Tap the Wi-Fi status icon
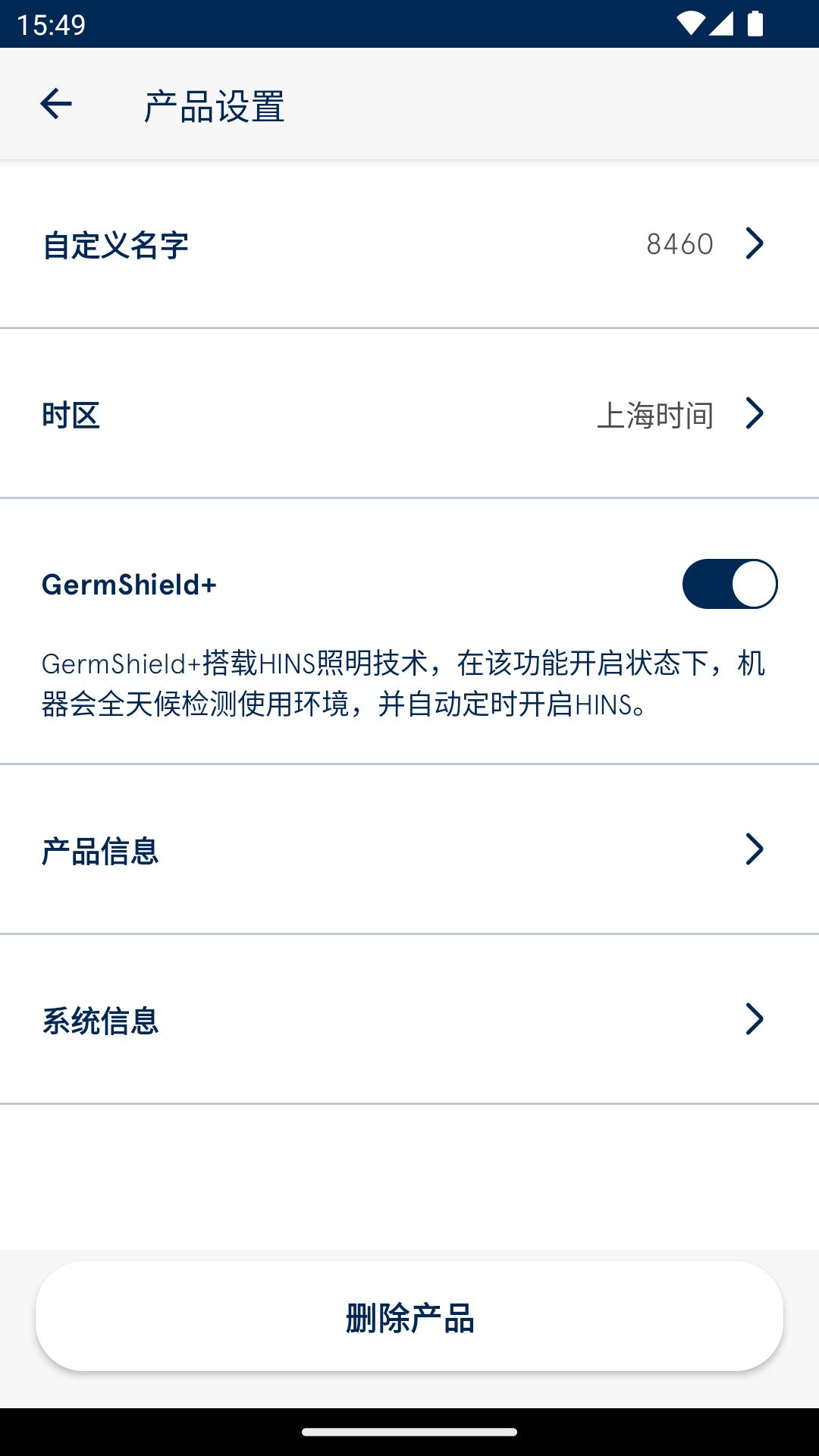 click(x=692, y=23)
